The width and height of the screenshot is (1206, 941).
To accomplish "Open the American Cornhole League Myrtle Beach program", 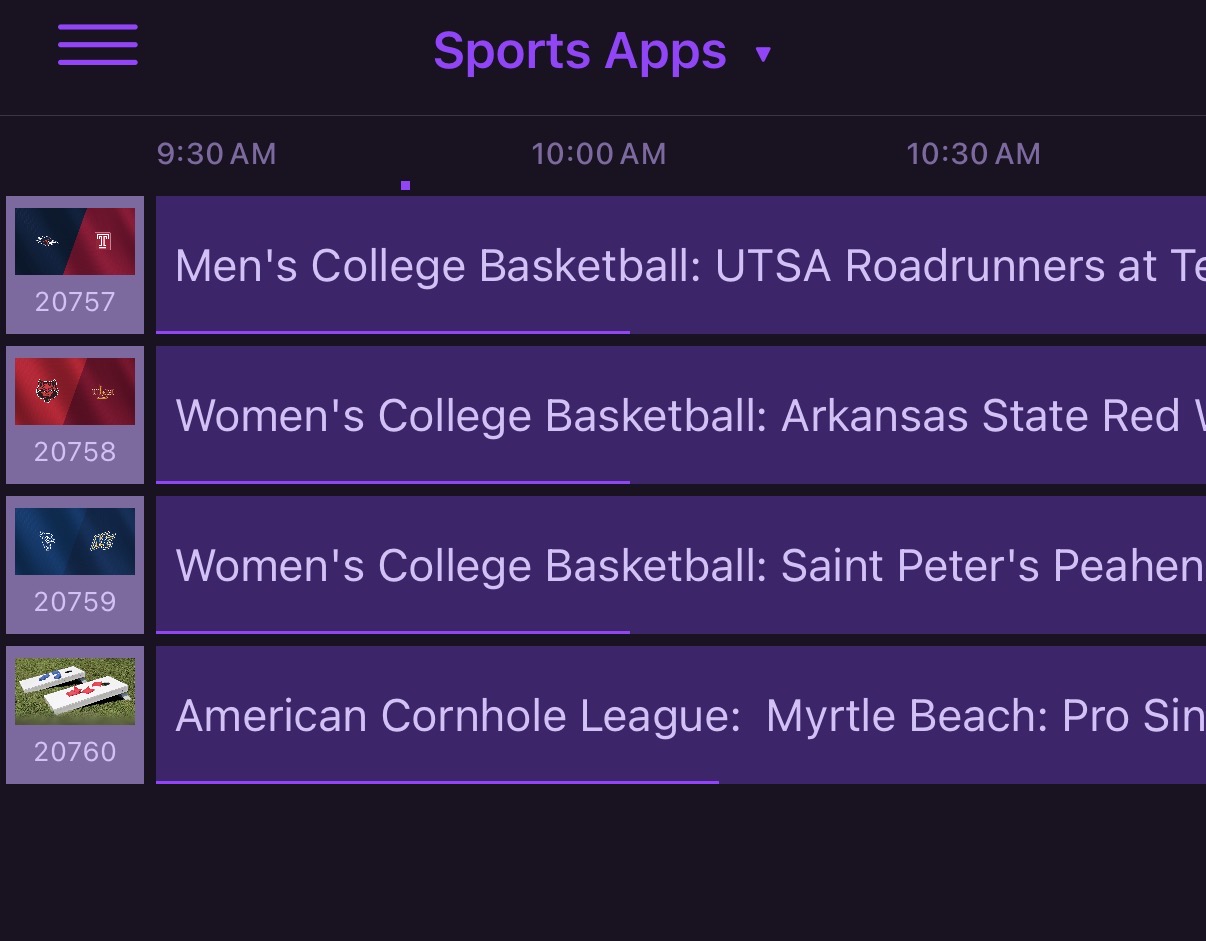I will coord(680,715).
